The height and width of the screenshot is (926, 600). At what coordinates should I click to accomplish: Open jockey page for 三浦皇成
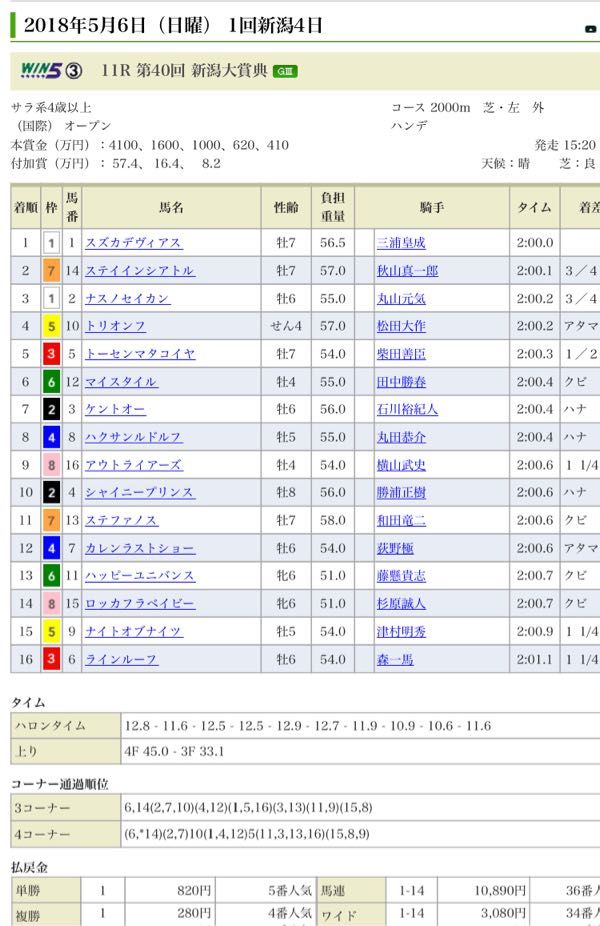point(401,243)
